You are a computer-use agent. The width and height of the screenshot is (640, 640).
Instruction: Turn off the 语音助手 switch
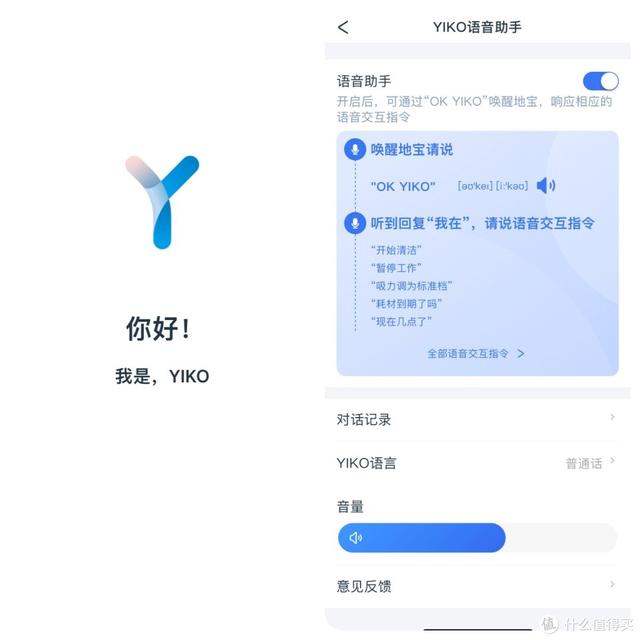(x=600, y=81)
